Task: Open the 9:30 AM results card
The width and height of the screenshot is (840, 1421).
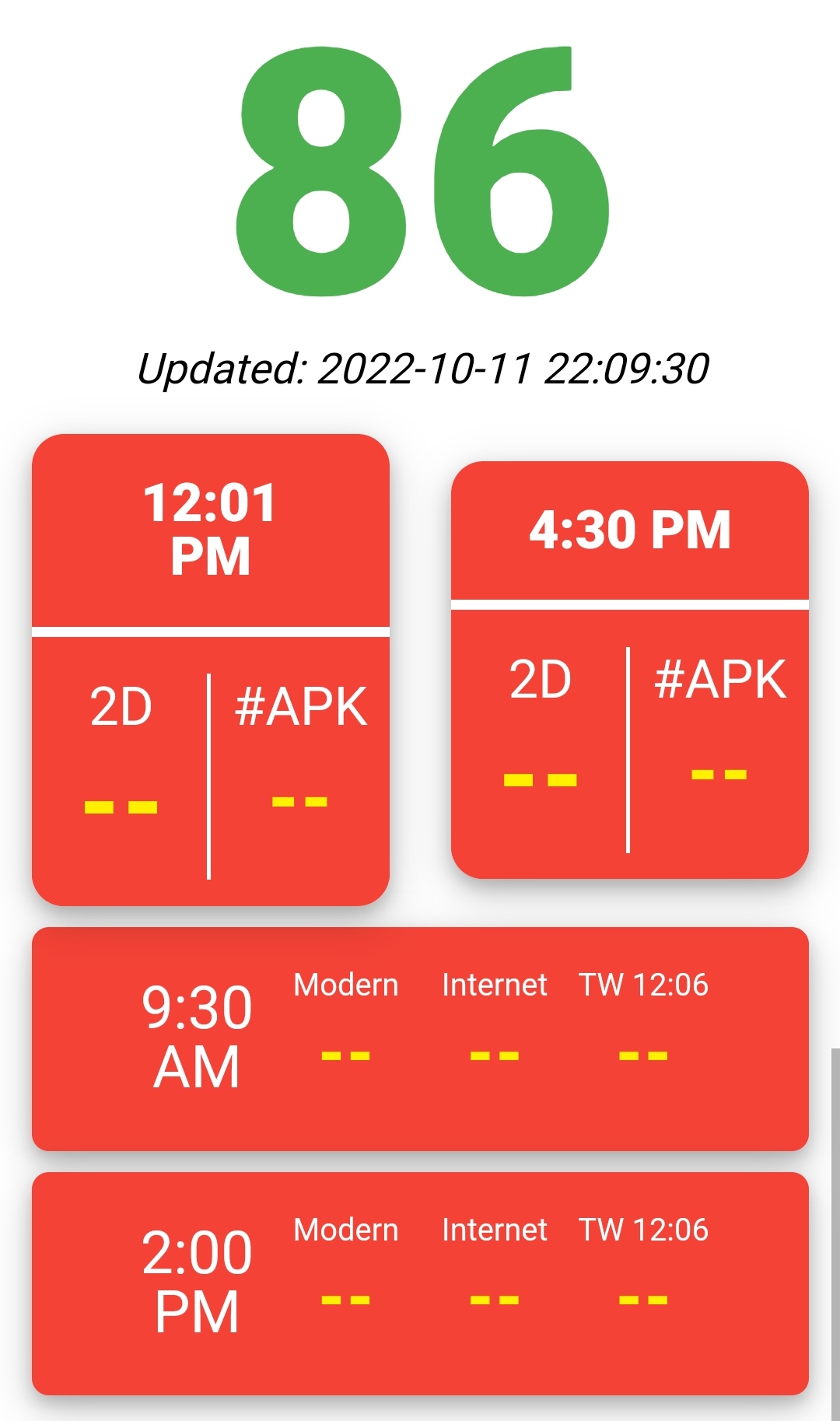Action: tap(420, 1039)
